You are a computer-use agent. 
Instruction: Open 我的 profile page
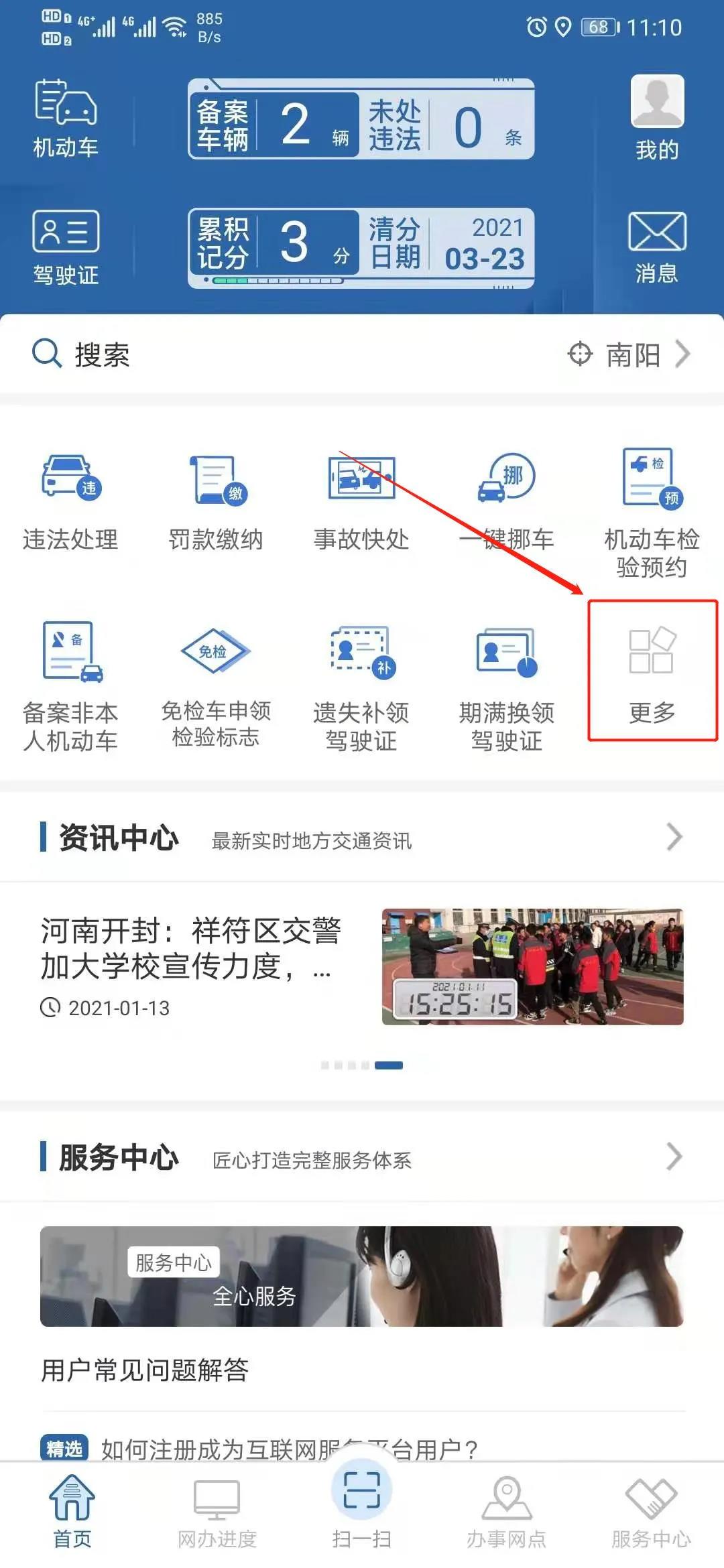(657, 118)
